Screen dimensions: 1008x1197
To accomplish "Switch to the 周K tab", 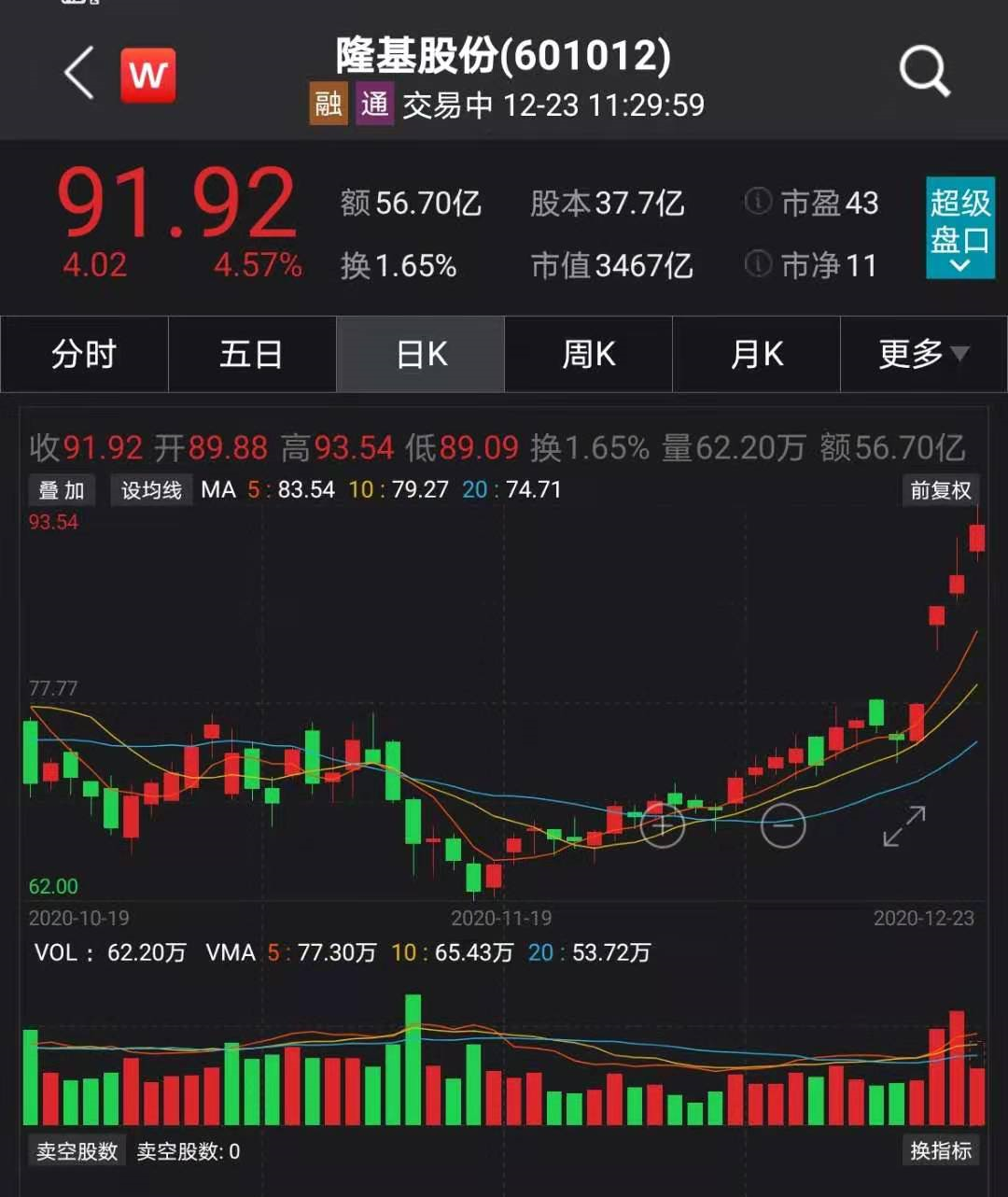I will [x=589, y=355].
